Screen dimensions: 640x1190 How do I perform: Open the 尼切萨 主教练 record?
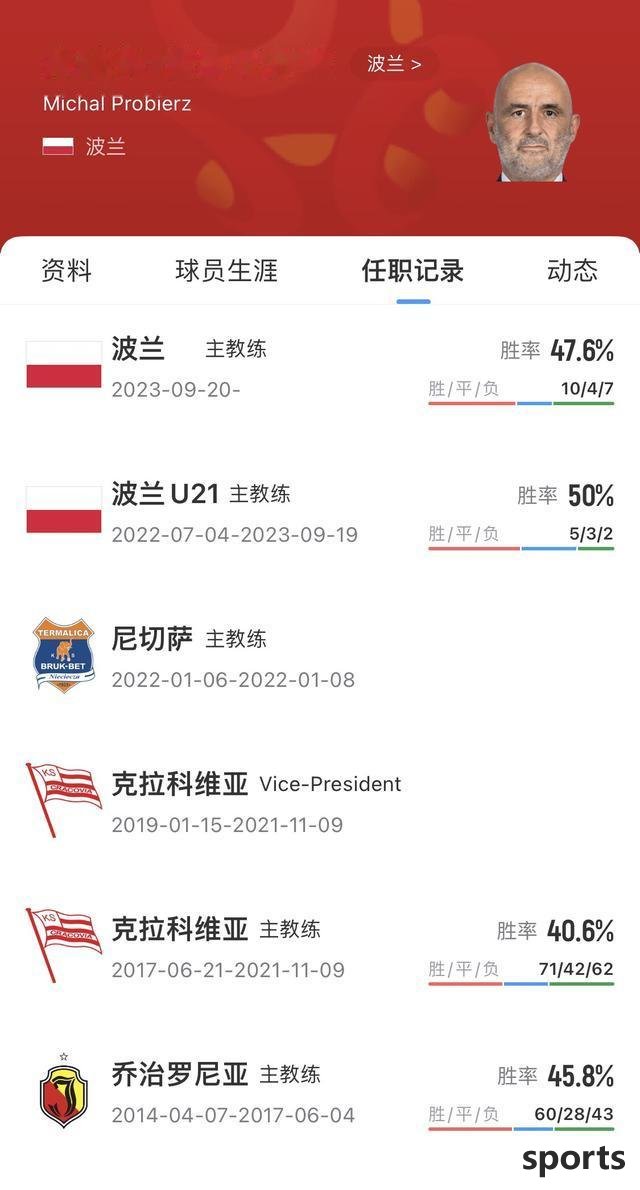tap(320, 657)
